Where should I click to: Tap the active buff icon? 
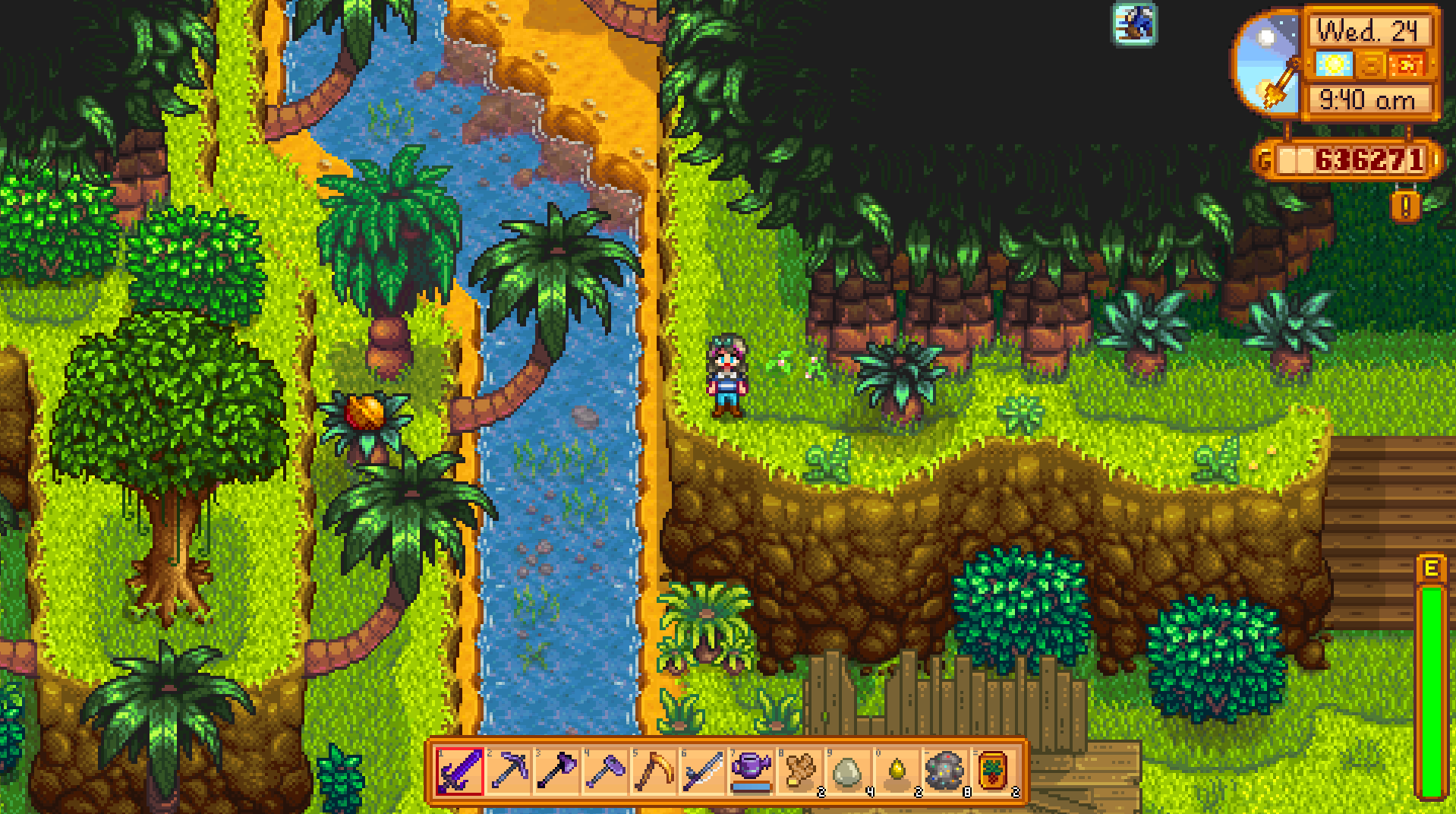tap(1134, 24)
